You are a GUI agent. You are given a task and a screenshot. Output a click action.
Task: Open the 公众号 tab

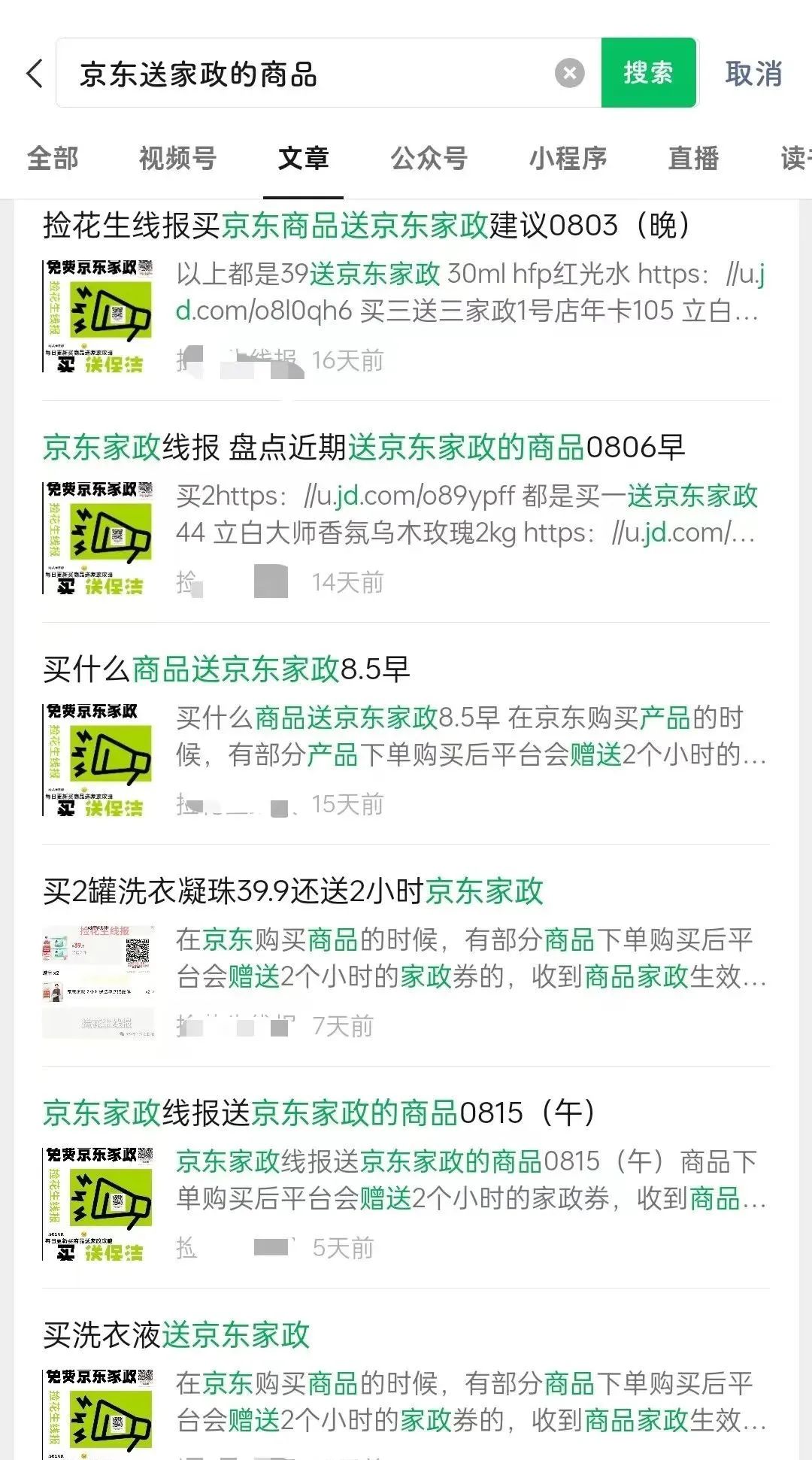pyautogui.click(x=429, y=159)
